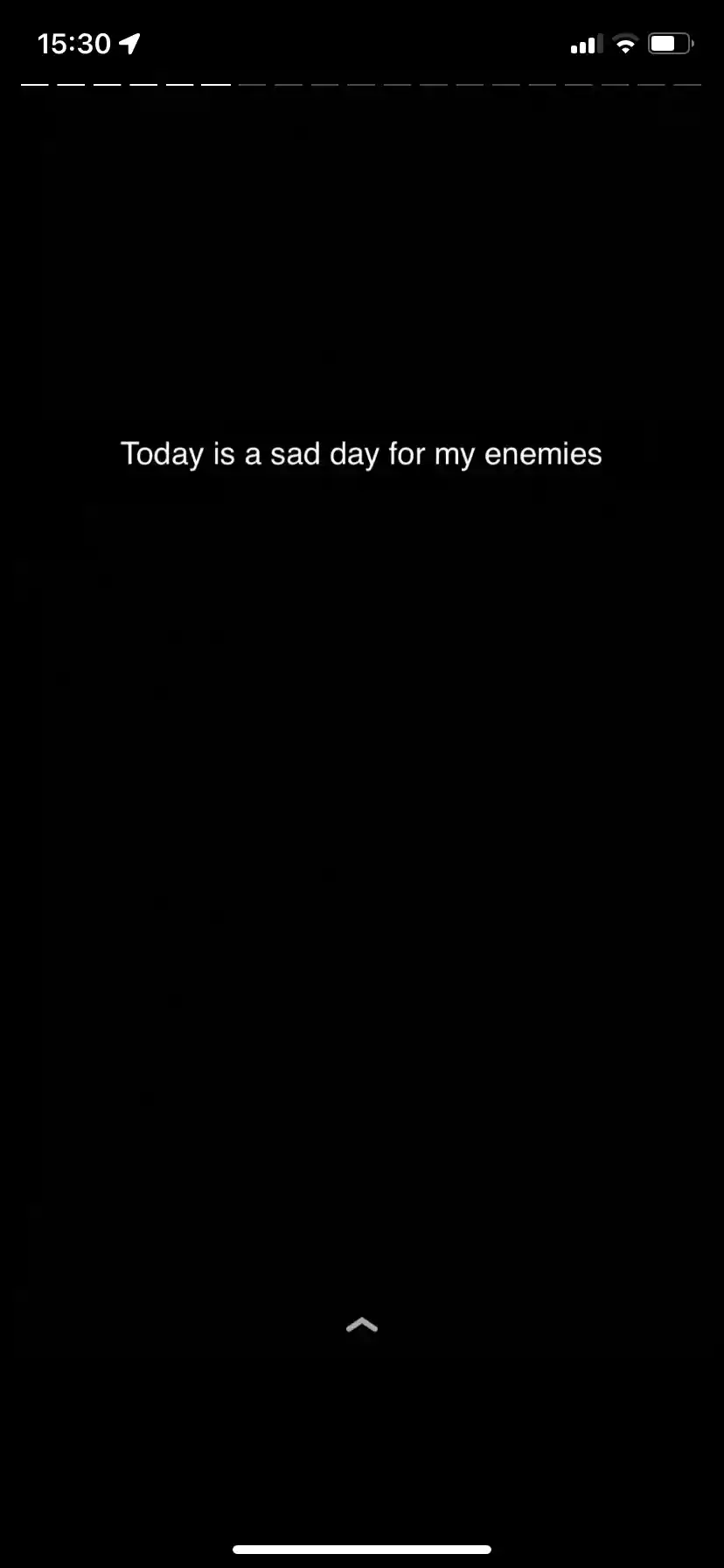Expand the upward chevron at the bottom
Image resolution: width=724 pixels, height=1568 pixels.
[x=361, y=1325]
